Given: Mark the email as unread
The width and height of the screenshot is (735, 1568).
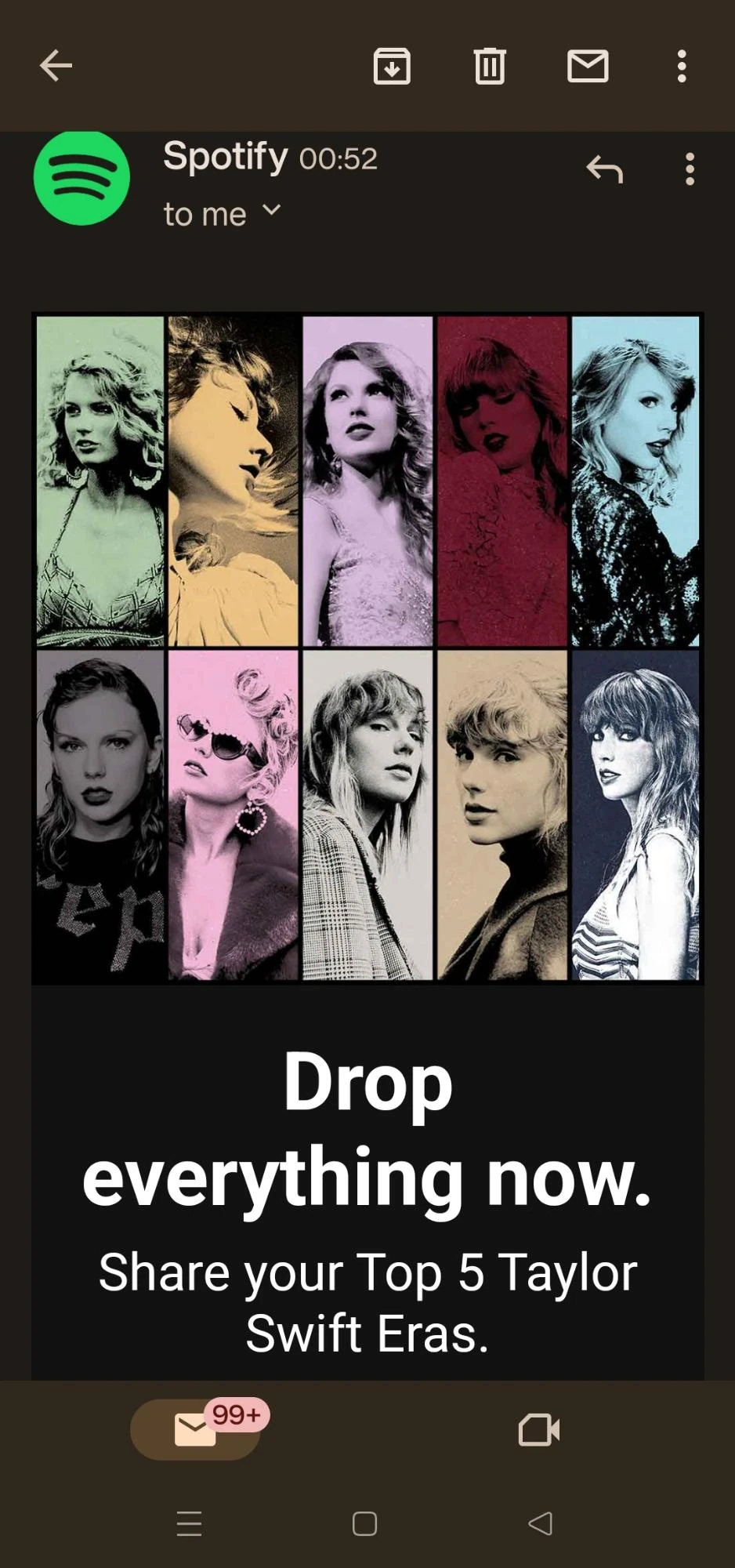Looking at the screenshot, I should pyautogui.click(x=587, y=67).
